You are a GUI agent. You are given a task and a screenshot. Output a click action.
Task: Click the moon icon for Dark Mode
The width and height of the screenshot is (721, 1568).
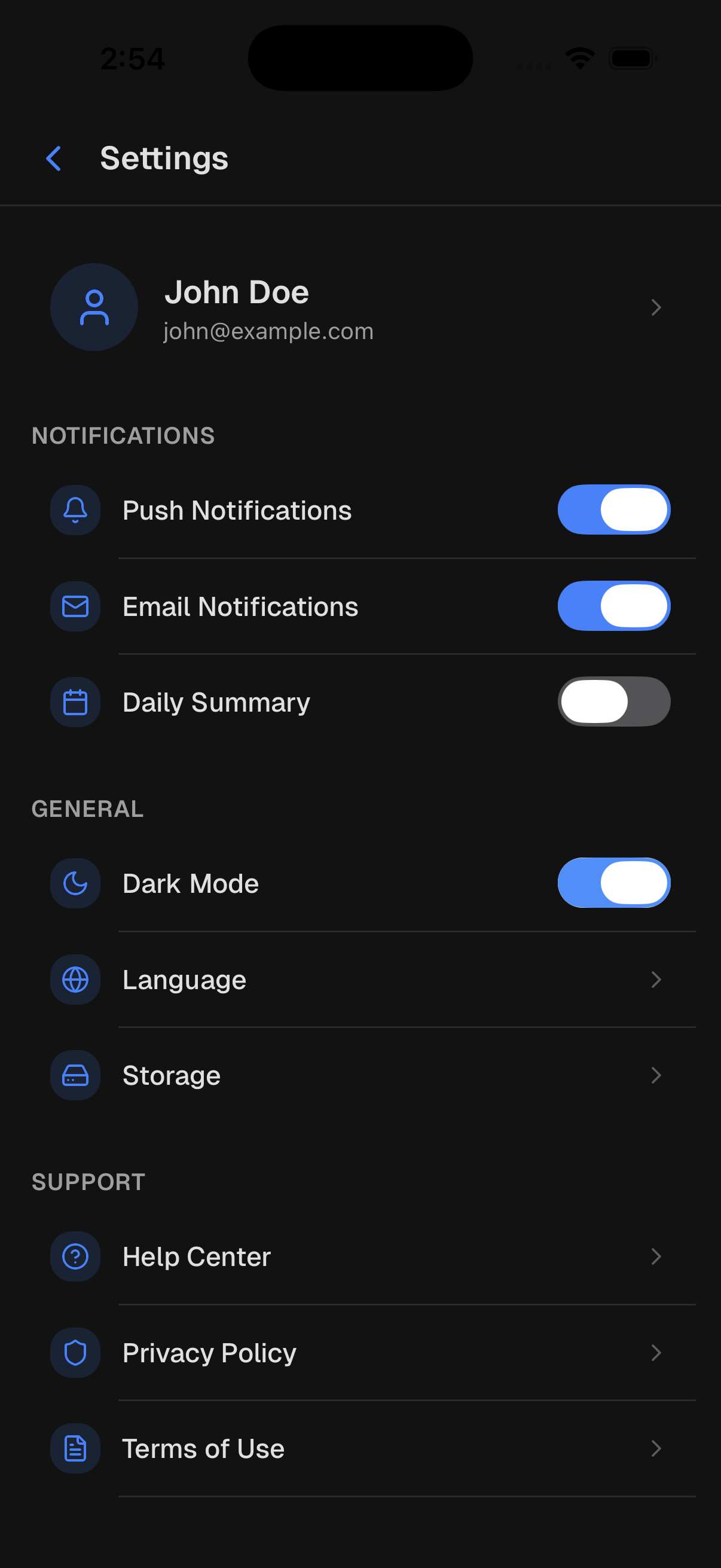(x=74, y=883)
